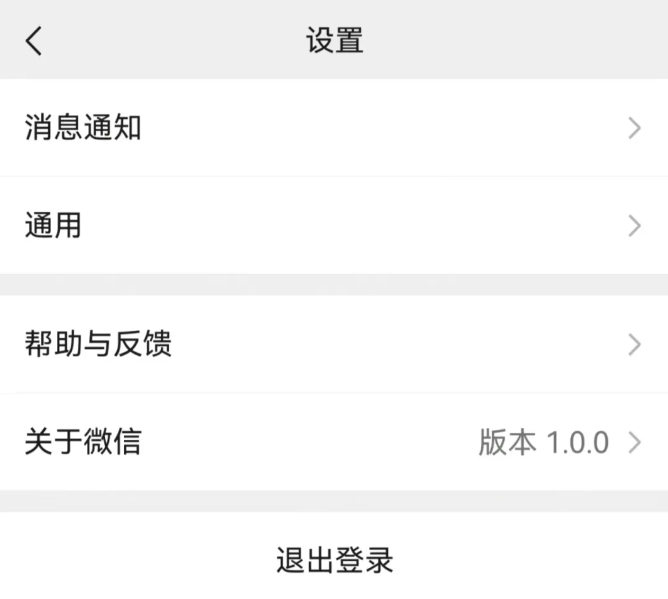Open the 通用 settings row

coord(334,225)
